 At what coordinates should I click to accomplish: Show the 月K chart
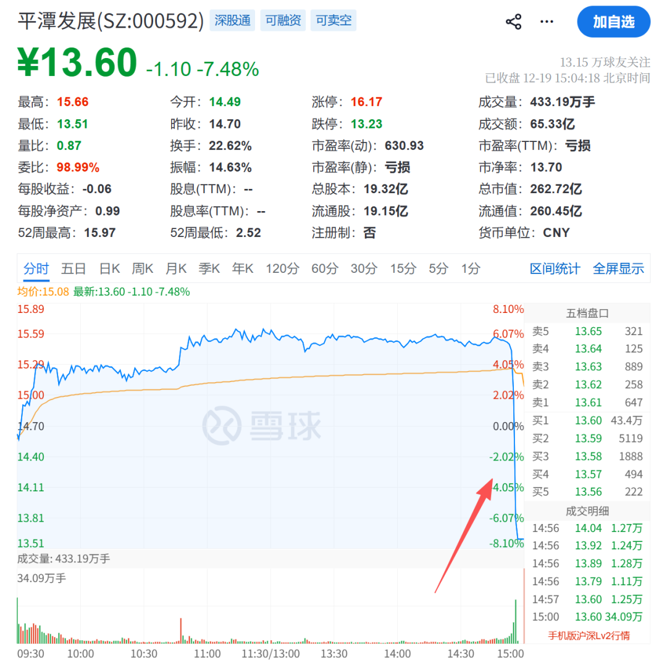pos(176,268)
